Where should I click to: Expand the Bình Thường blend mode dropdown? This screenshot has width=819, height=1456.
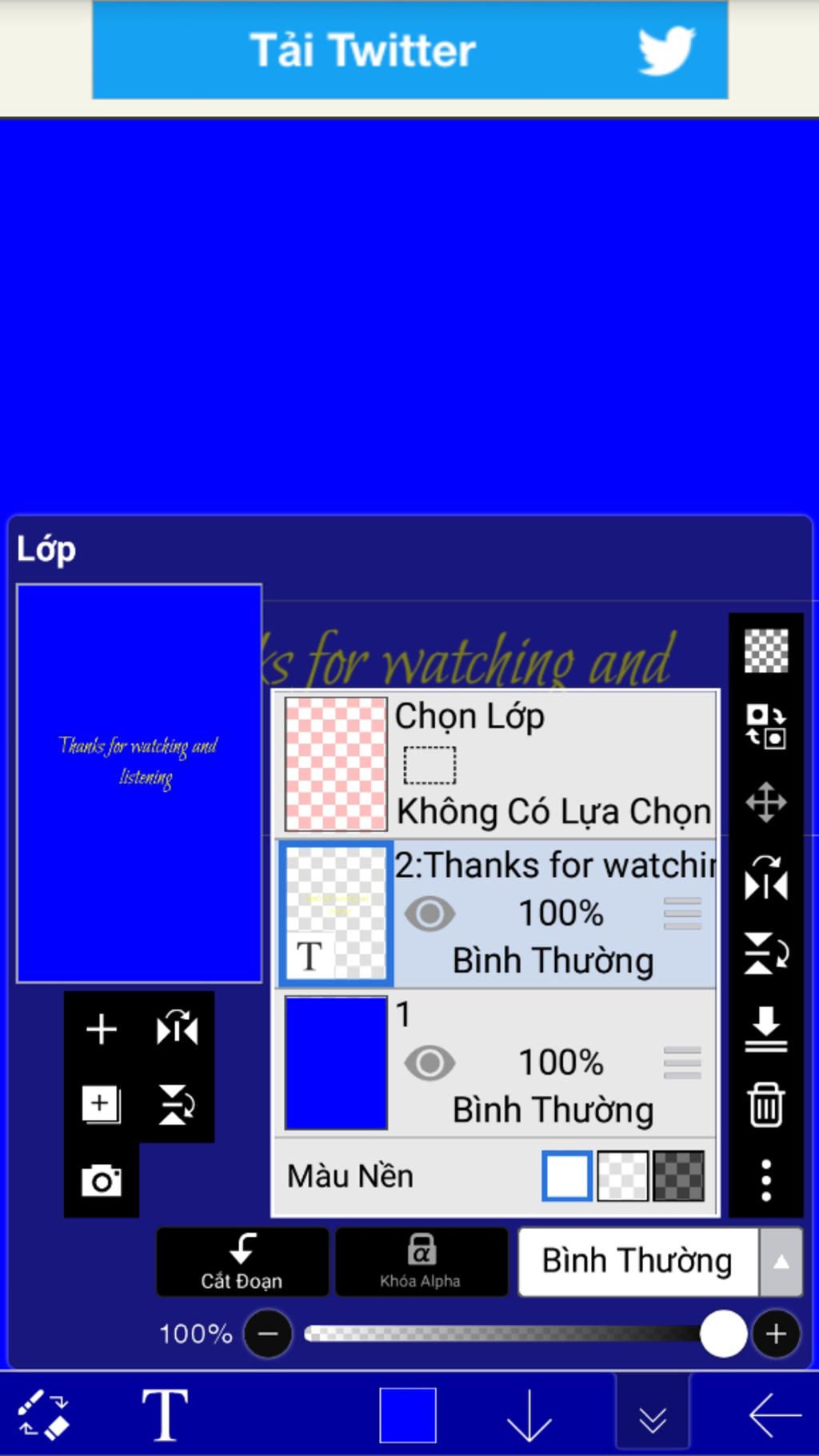click(781, 1262)
